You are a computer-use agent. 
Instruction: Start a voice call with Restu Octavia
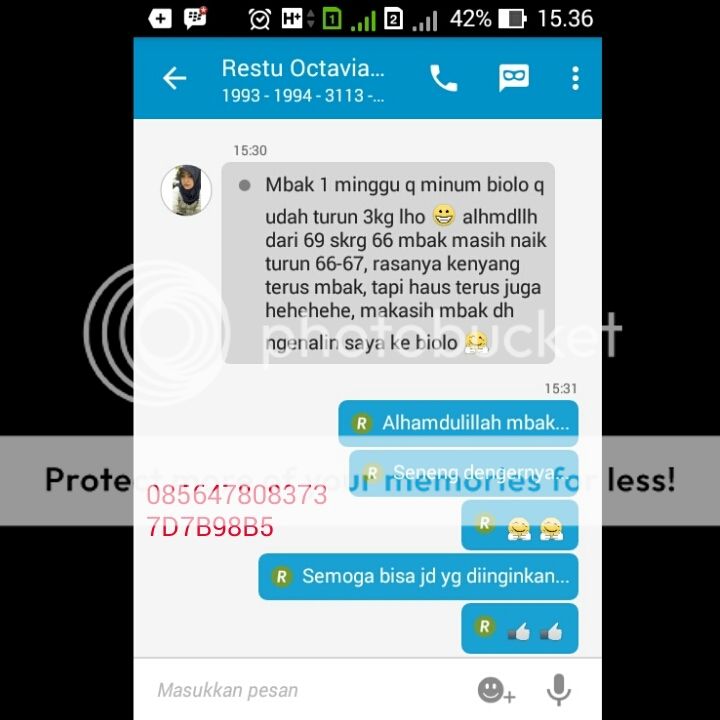click(443, 78)
